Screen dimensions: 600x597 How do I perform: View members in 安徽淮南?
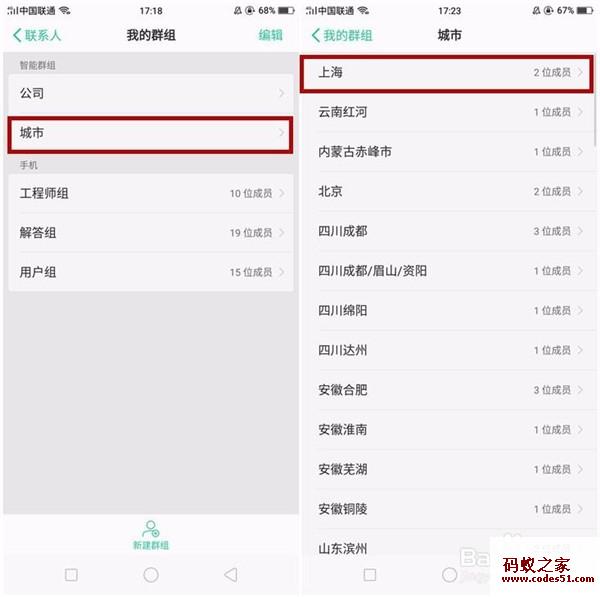[448, 429]
